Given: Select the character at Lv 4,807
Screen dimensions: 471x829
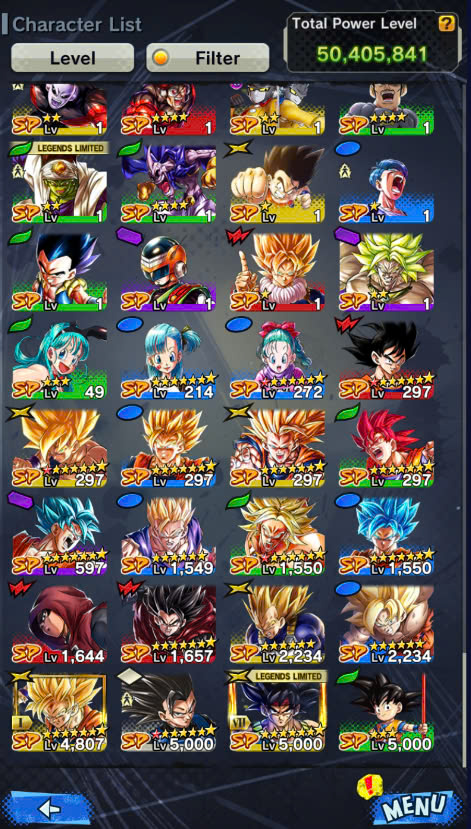Looking at the screenshot, I should pyautogui.click(x=59, y=712).
